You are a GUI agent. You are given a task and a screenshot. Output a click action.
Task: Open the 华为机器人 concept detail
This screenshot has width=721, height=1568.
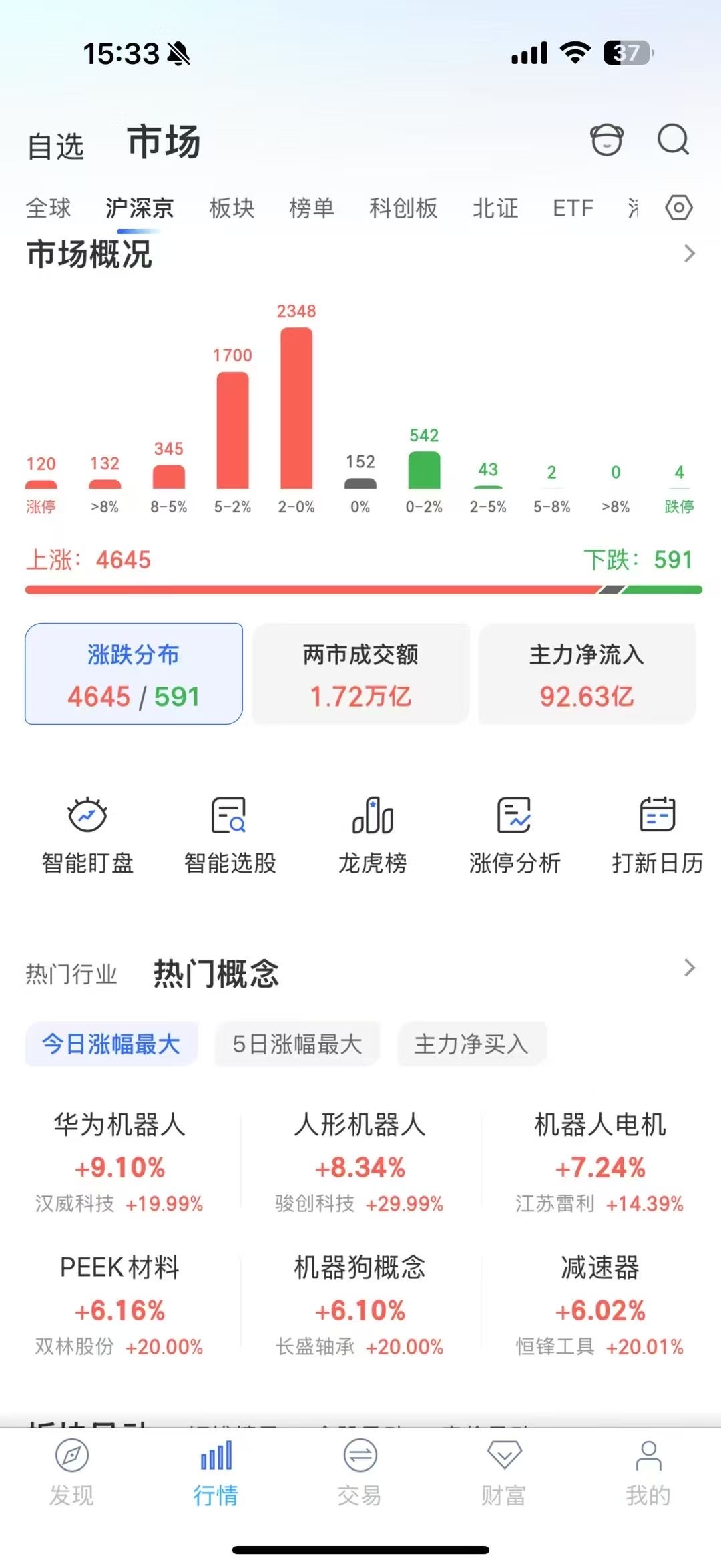click(x=119, y=1125)
